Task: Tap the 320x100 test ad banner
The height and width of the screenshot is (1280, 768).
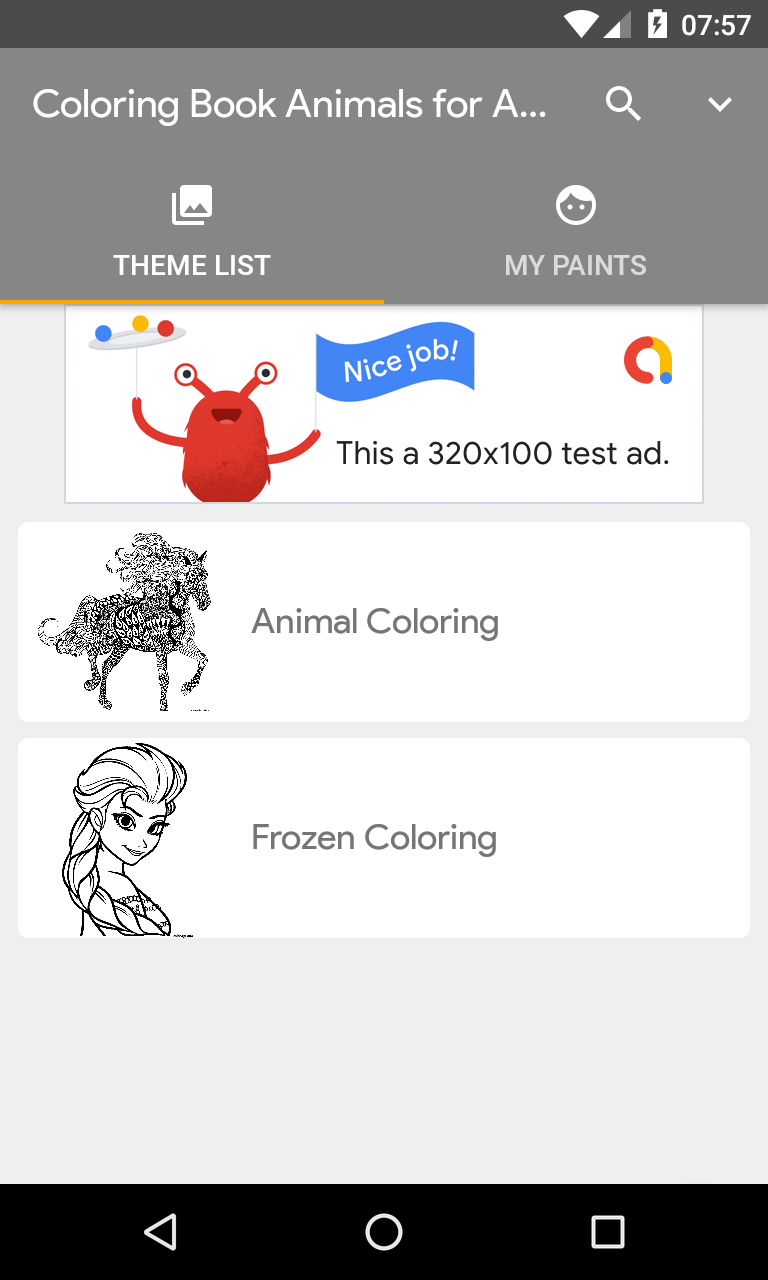Action: [x=384, y=404]
